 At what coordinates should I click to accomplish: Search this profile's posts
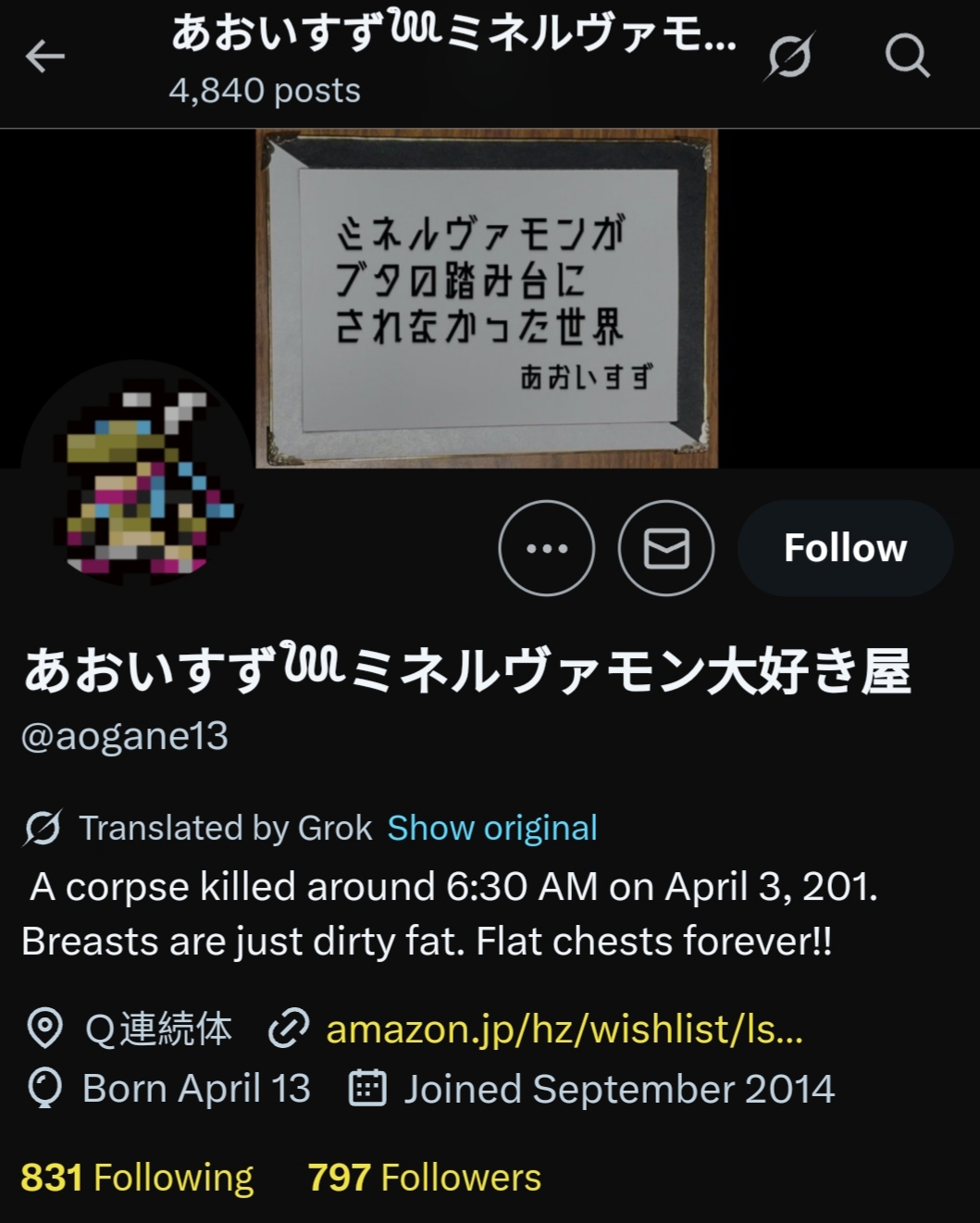click(x=906, y=57)
